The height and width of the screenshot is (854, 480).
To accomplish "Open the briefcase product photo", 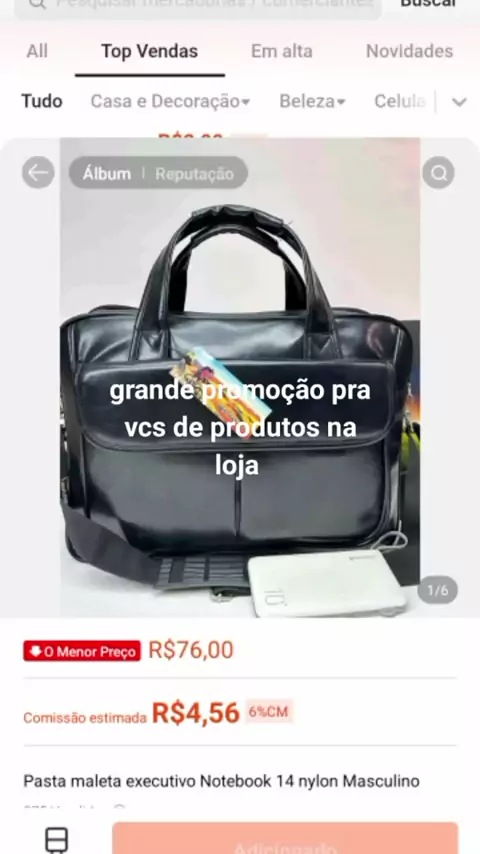I will coord(240,377).
